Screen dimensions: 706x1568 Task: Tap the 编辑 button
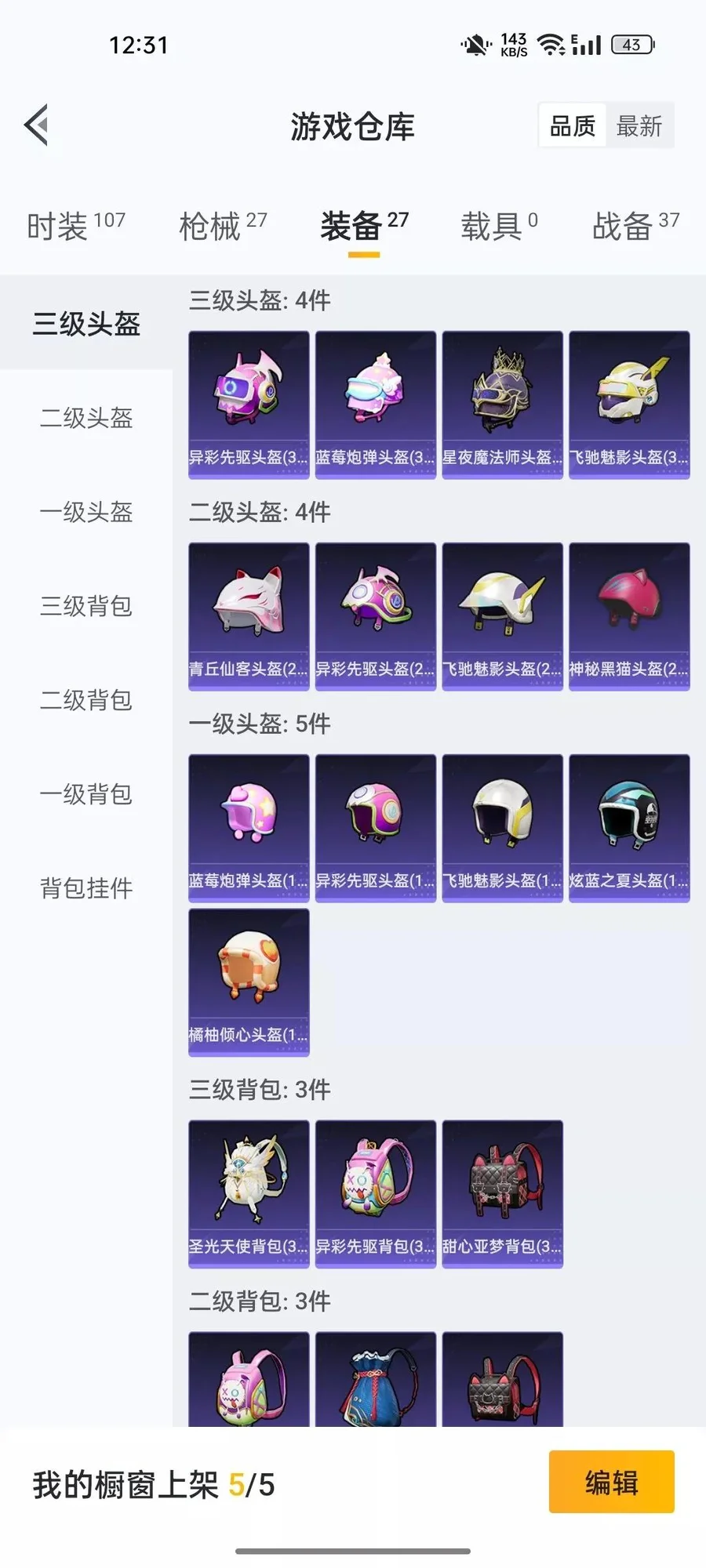pos(611,1482)
